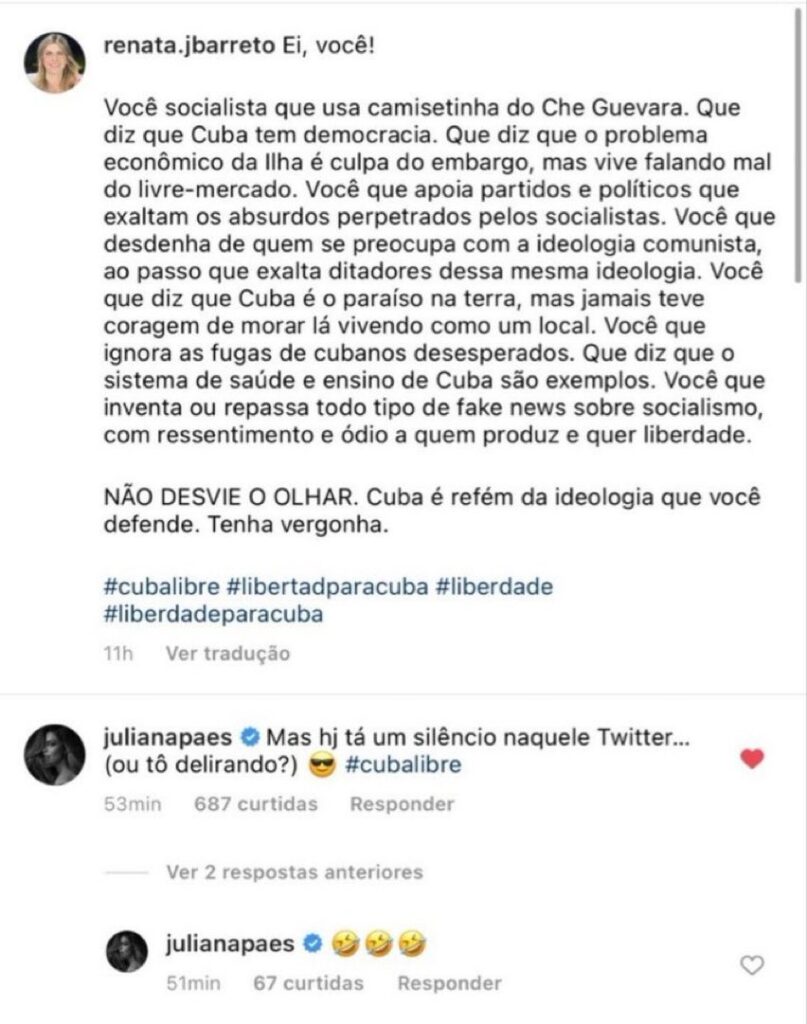Open the #liberdadeparacuba hashtag

coord(213,614)
